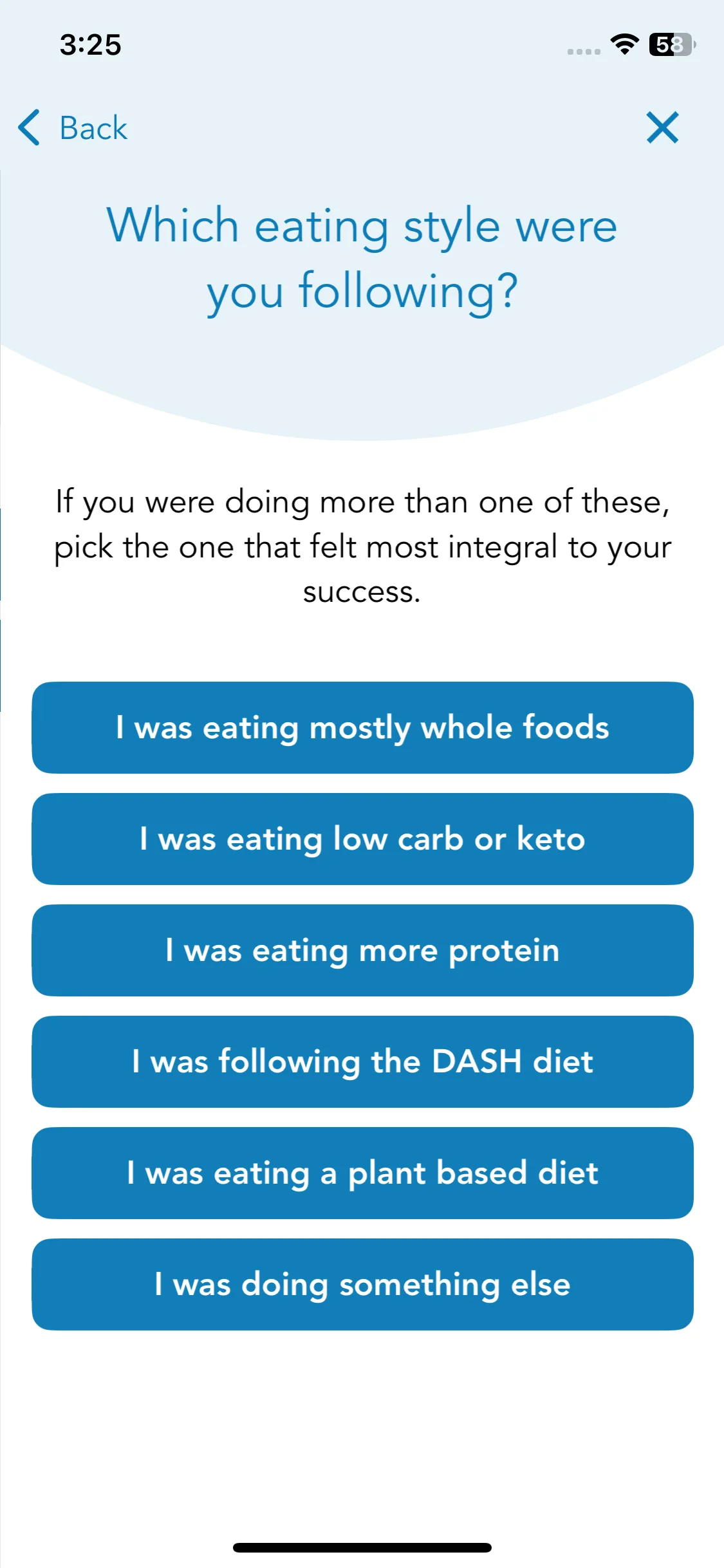The height and width of the screenshot is (1568, 724).
Task: Select the DASH diet answer
Action: [x=362, y=1061]
